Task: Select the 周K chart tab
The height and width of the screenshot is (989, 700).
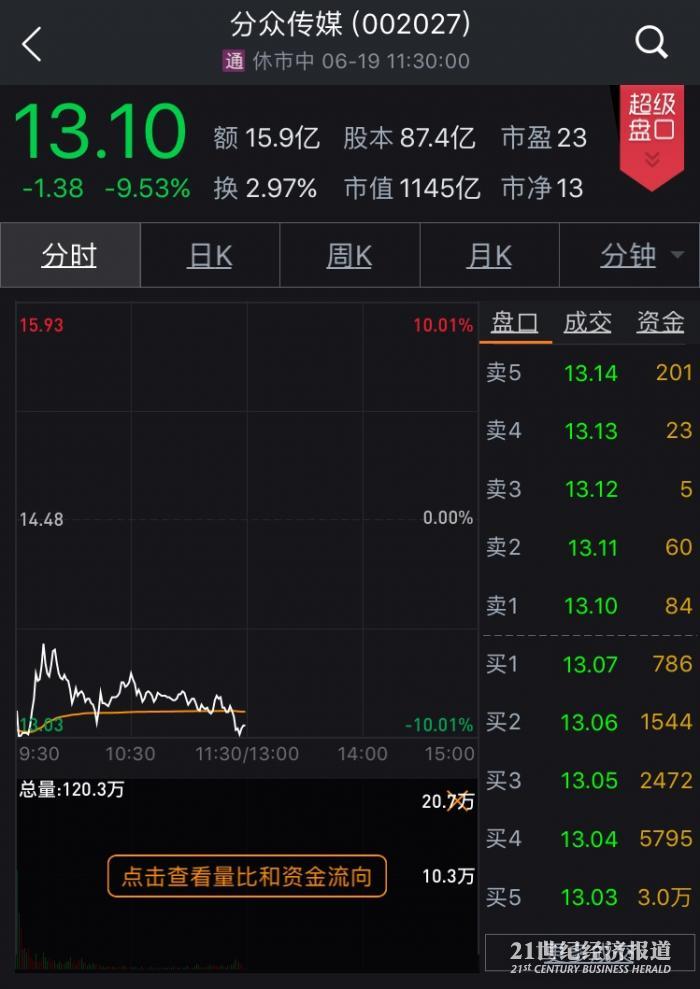Action: [x=349, y=256]
